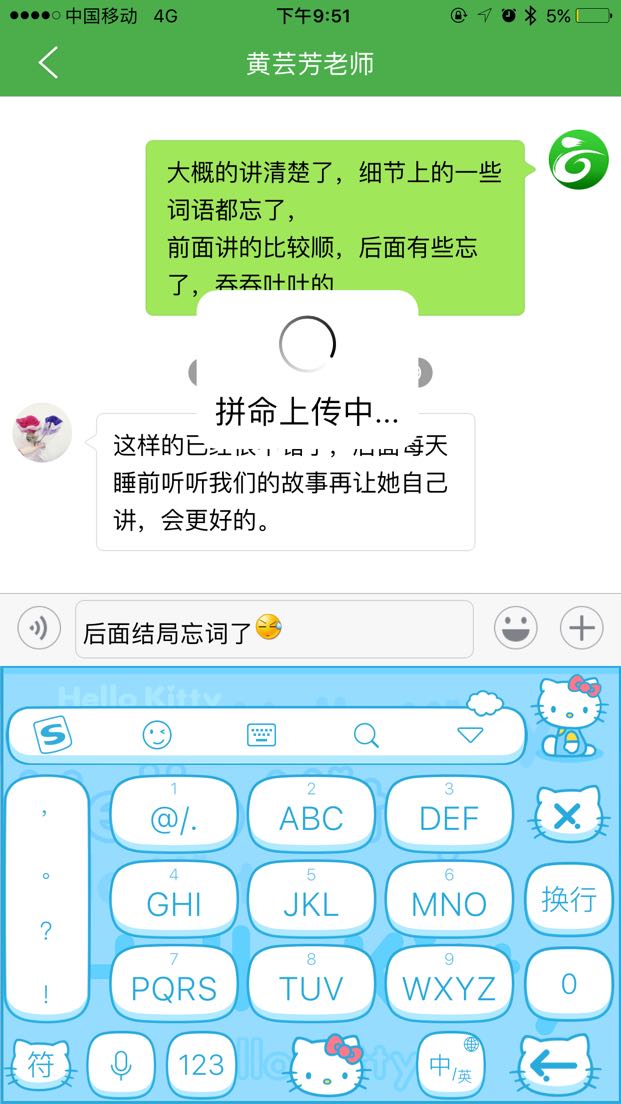Screen dimensions: 621x1104
Task: Tap the green logo avatar
Action: (578, 159)
